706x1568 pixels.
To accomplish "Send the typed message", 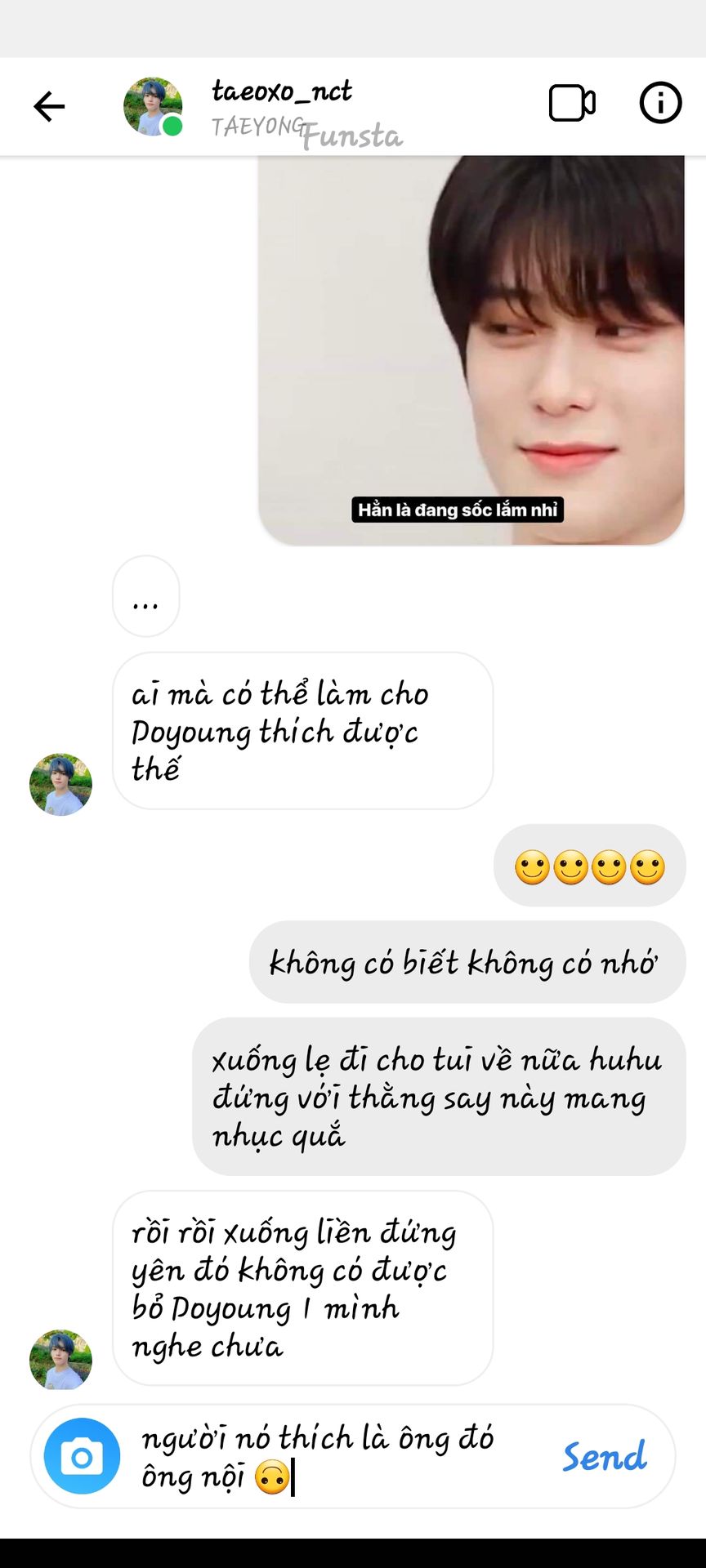I will point(605,1456).
